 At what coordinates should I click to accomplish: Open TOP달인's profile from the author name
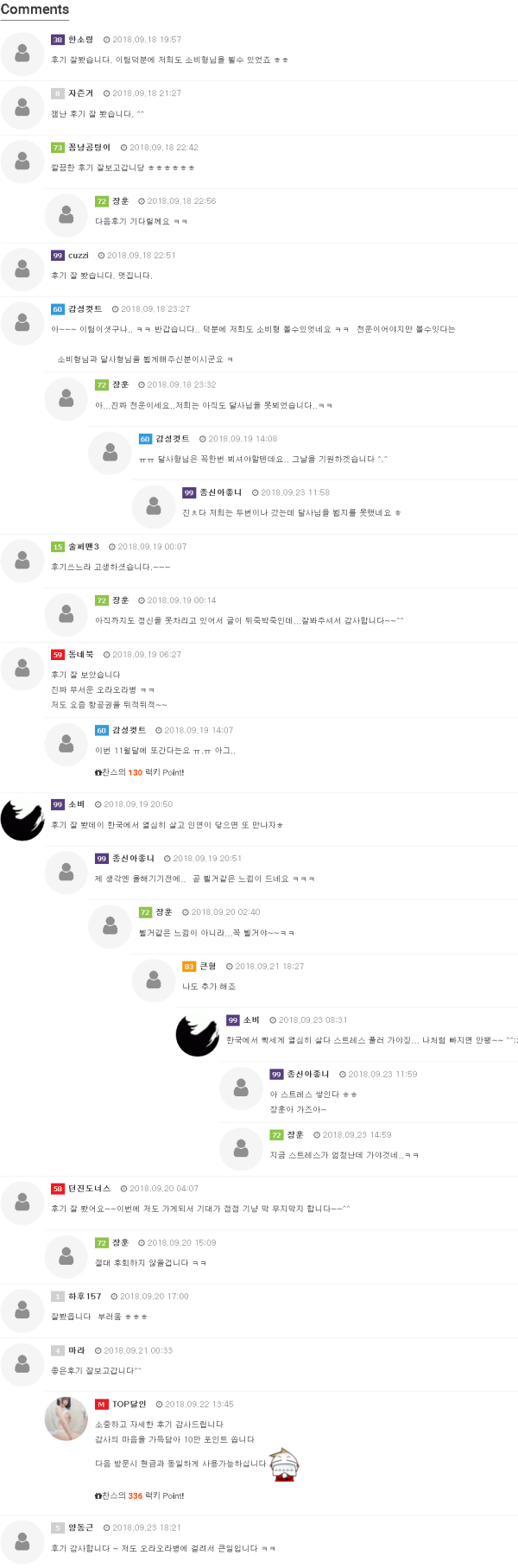[129, 1405]
